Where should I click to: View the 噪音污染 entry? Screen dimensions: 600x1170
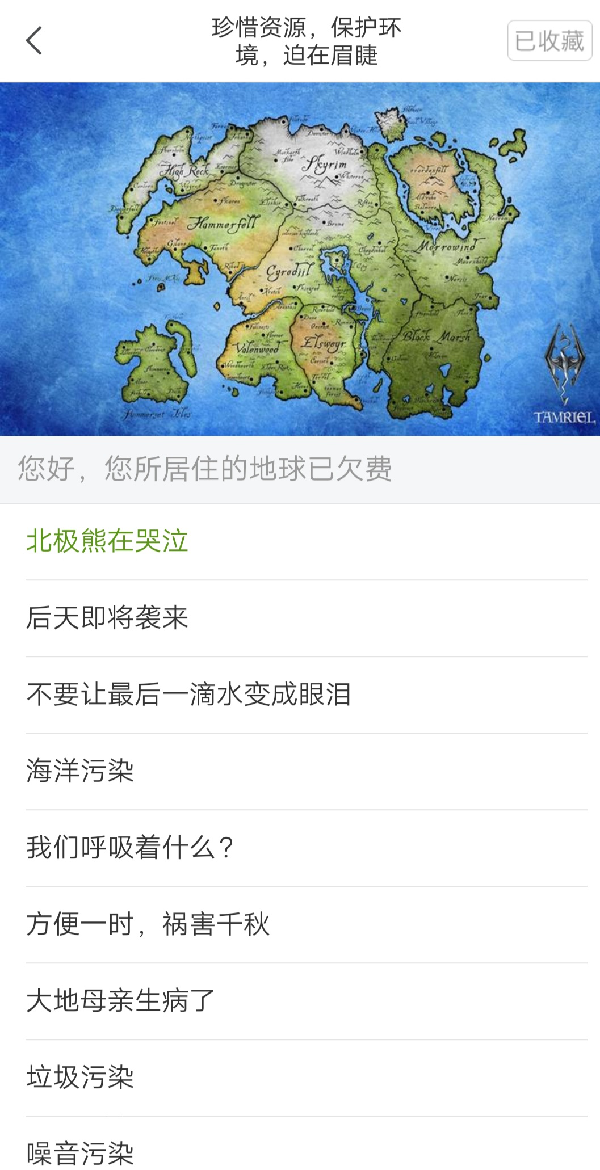point(80,1153)
